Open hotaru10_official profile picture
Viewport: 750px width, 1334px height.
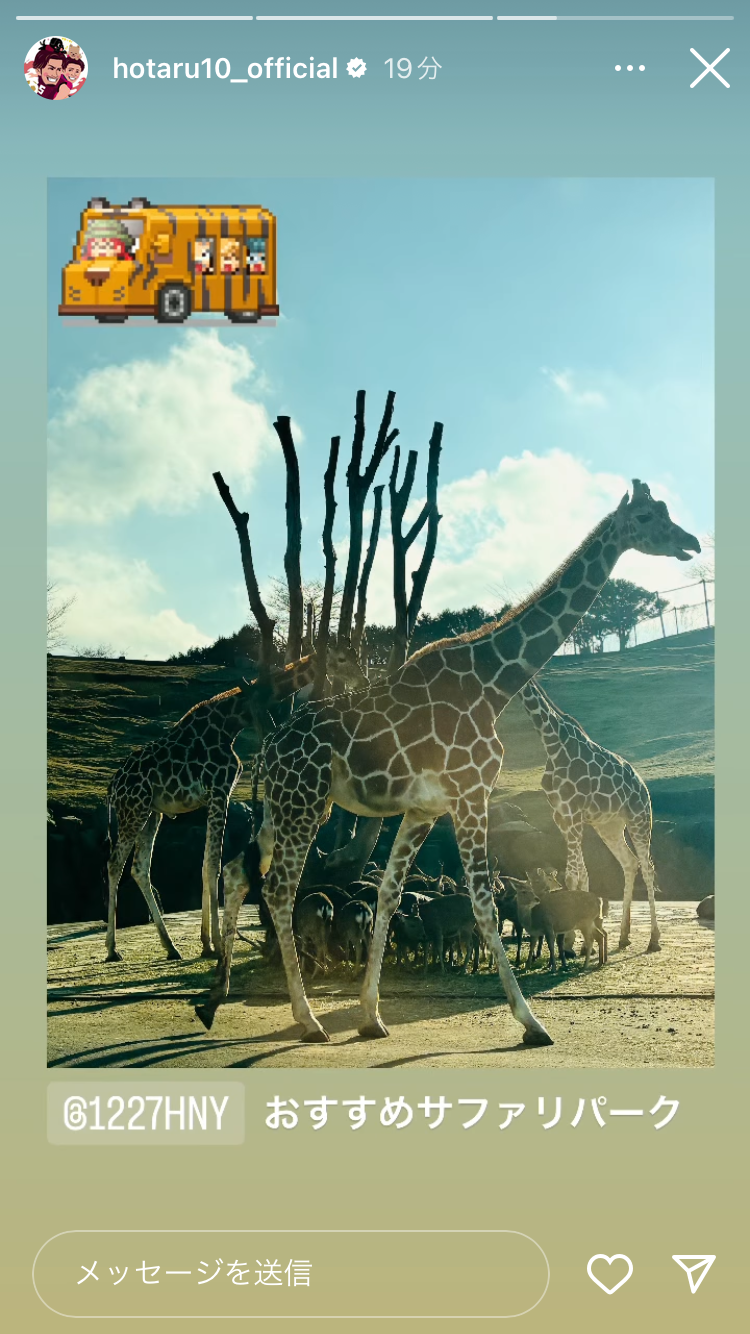[56, 68]
